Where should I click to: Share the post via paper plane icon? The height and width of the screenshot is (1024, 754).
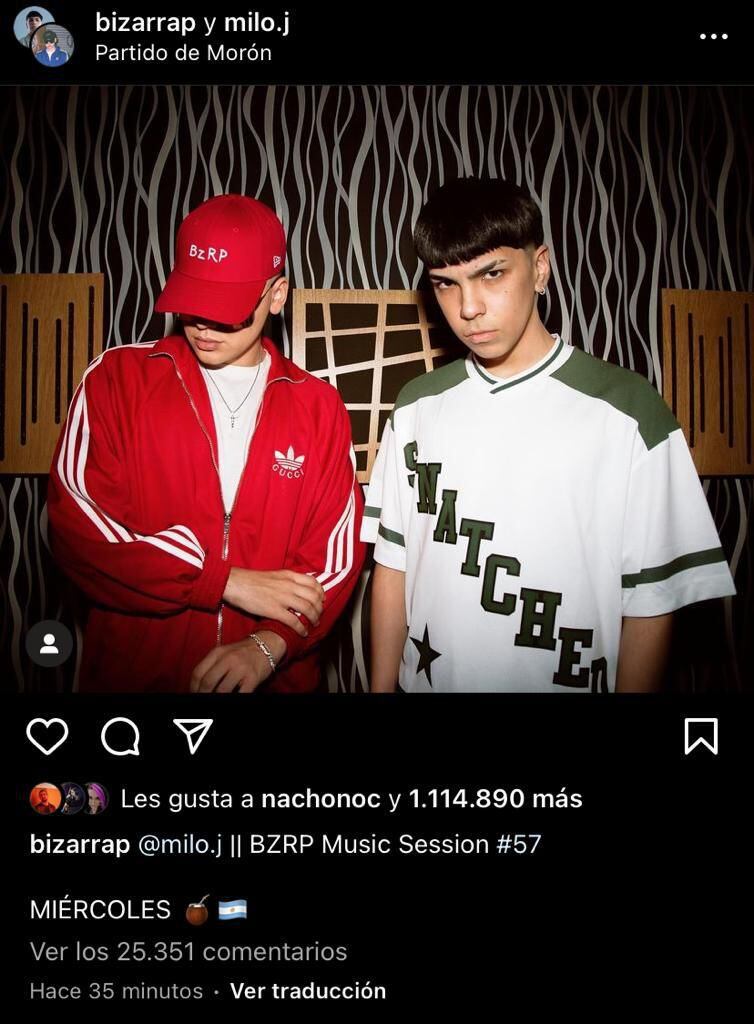pyautogui.click(x=193, y=736)
